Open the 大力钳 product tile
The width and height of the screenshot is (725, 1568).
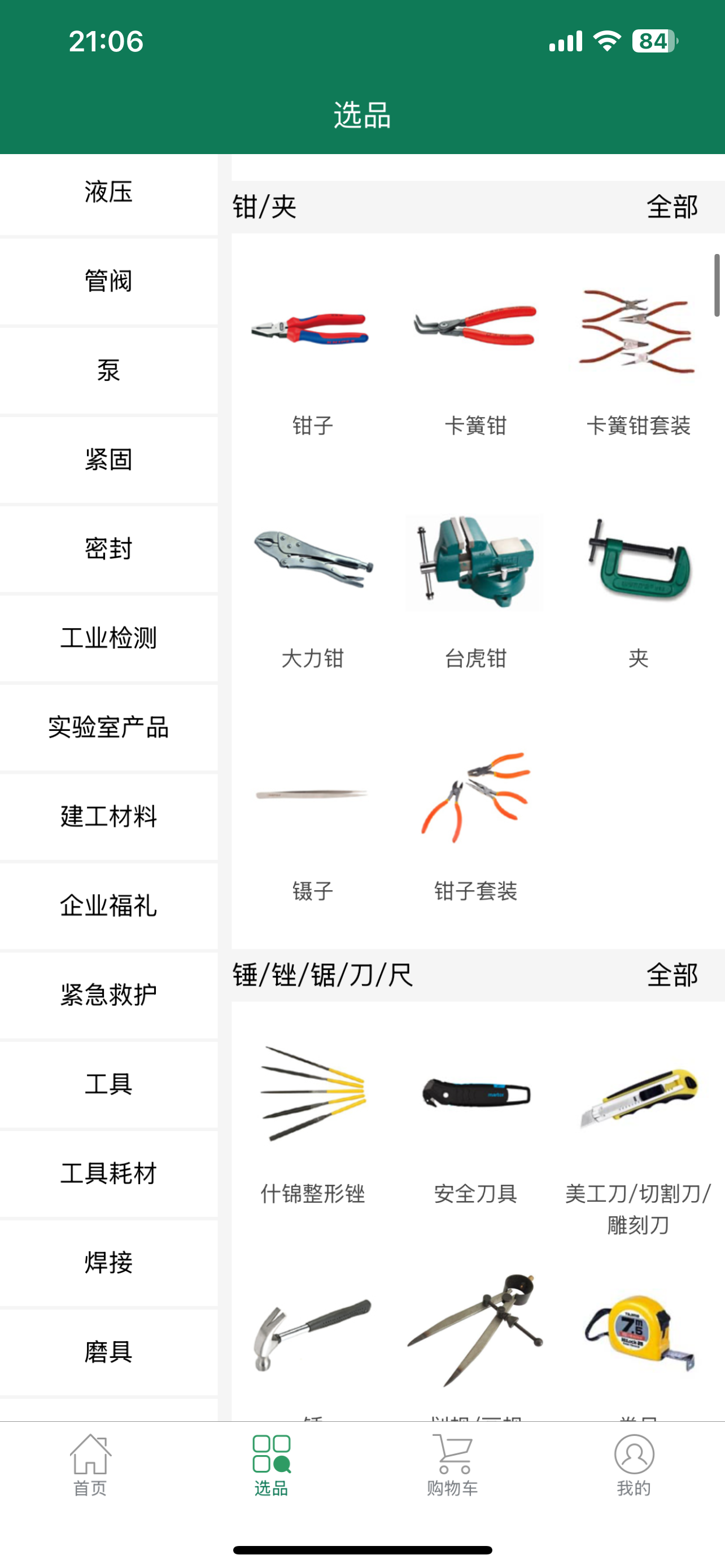(x=312, y=590)
